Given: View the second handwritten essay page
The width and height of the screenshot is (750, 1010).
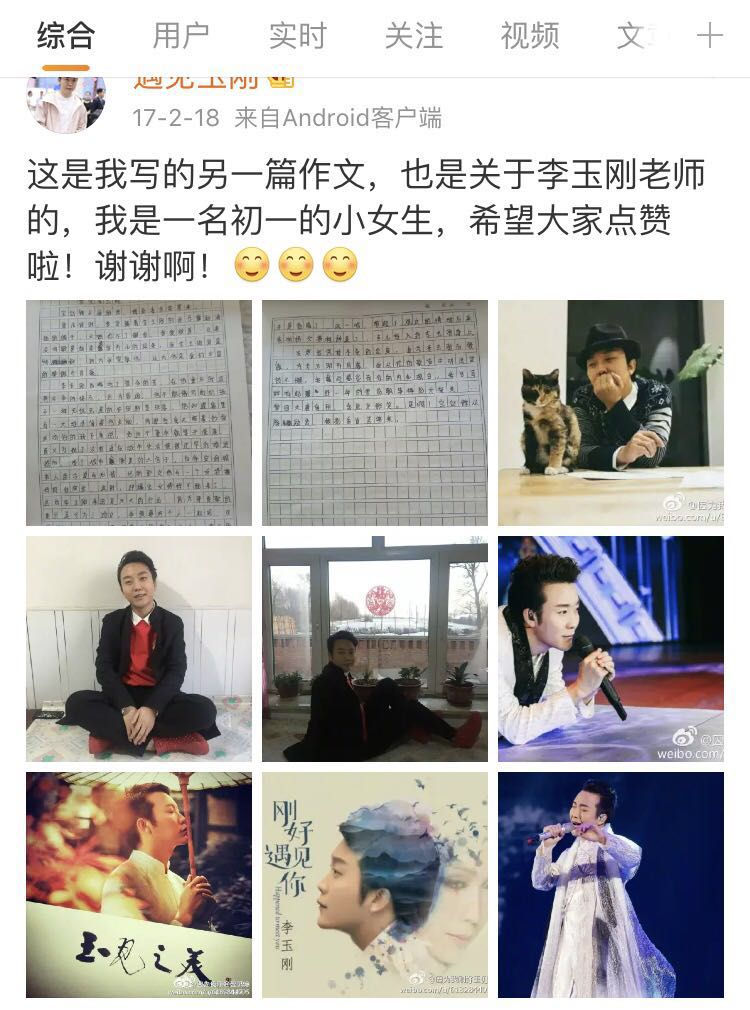Looking at the screenshot, I should click(375, 413).
